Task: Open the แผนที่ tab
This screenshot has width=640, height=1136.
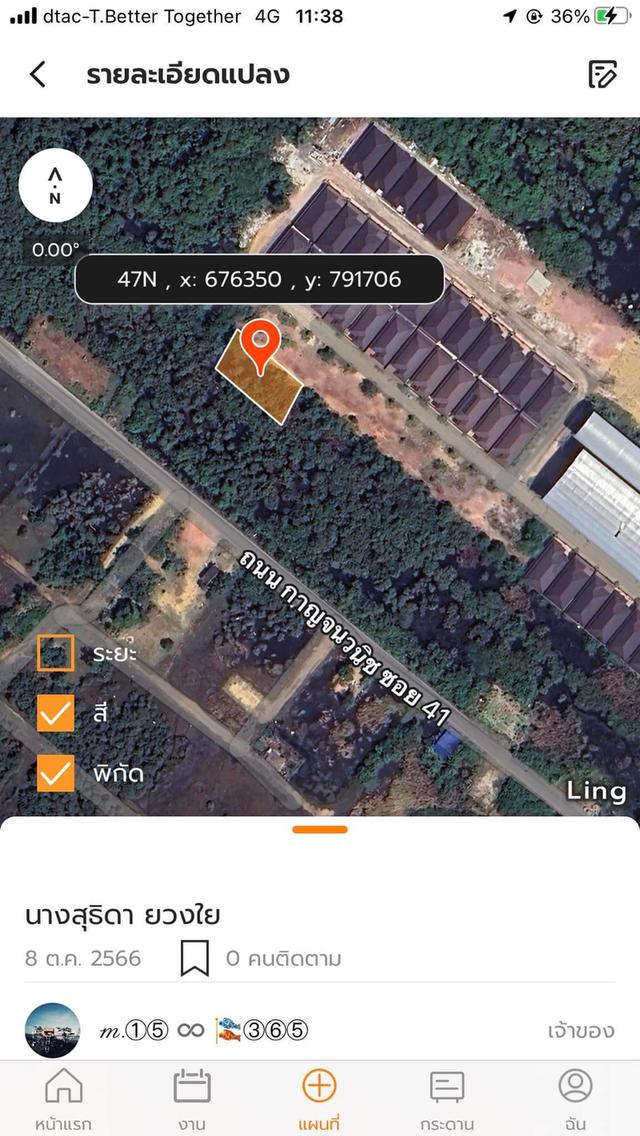Action: point(320,1098)
